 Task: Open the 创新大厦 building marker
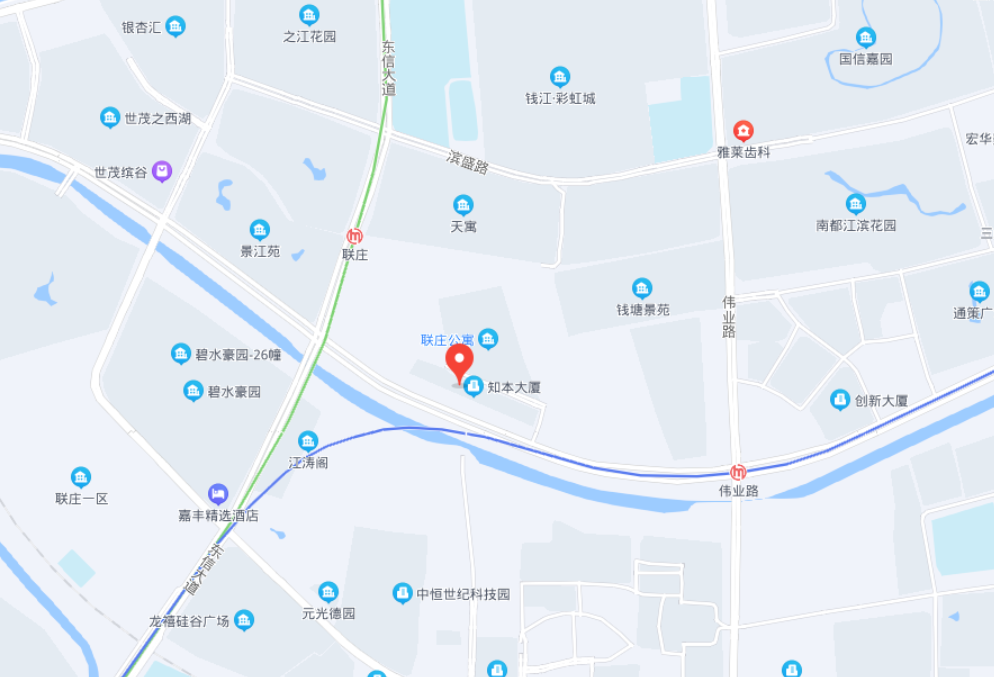[x=840, y=400]
